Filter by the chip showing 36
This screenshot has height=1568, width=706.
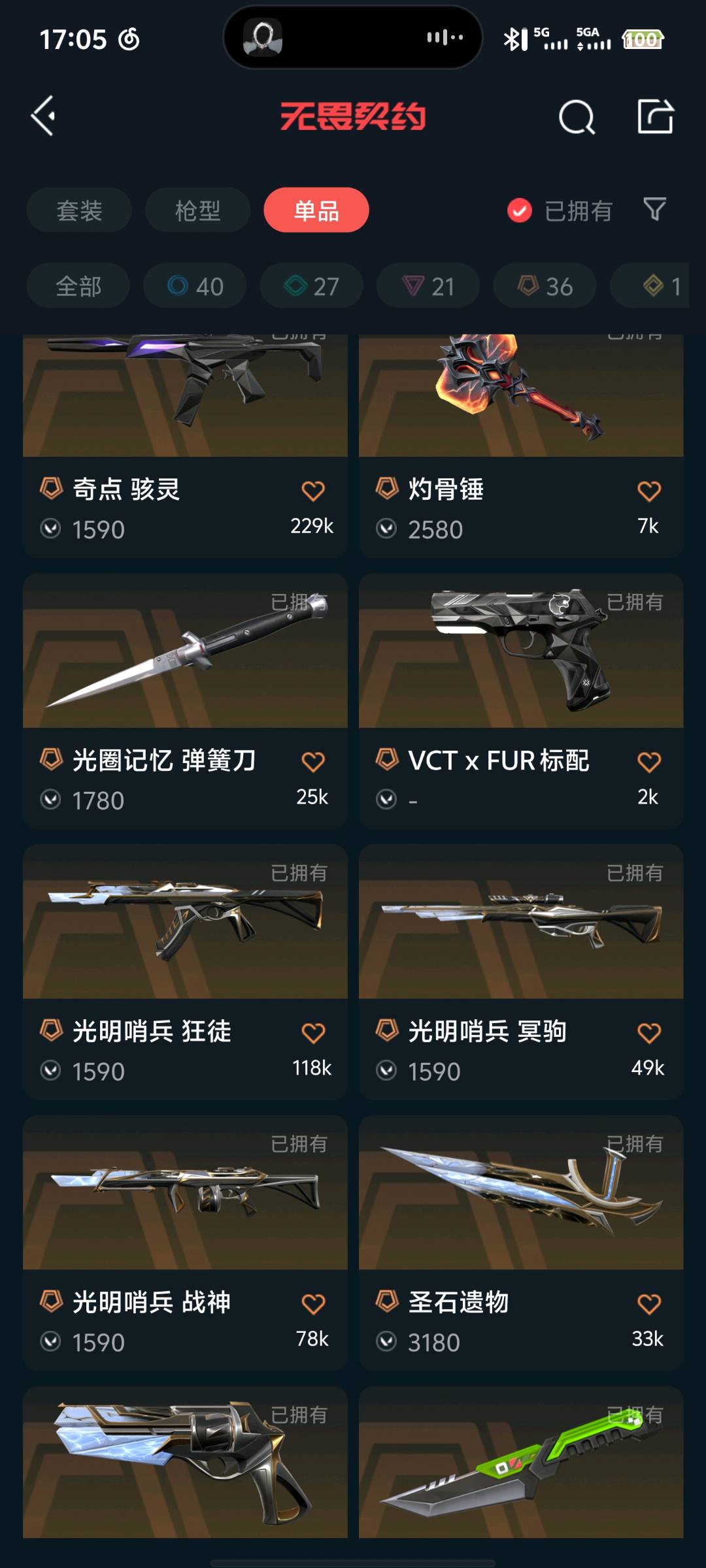tap(545, 286)
